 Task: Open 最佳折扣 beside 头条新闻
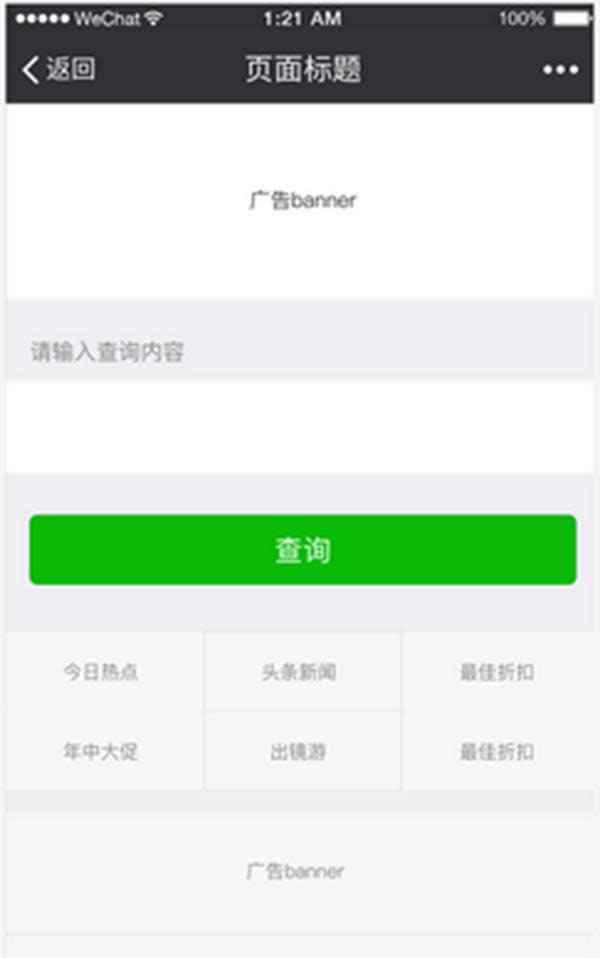(x=497, y=672)
